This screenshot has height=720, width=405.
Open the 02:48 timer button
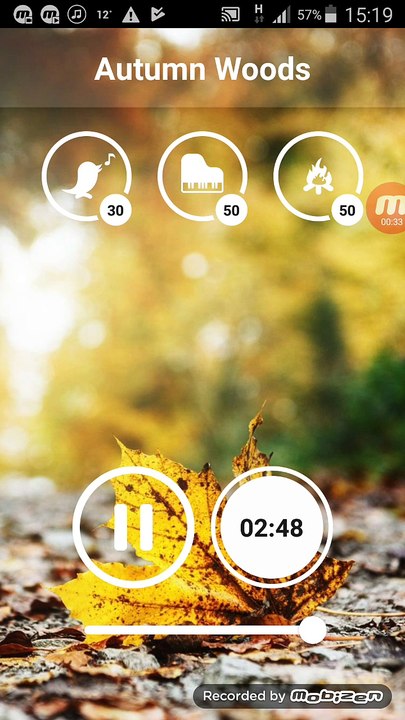(272, 527)
